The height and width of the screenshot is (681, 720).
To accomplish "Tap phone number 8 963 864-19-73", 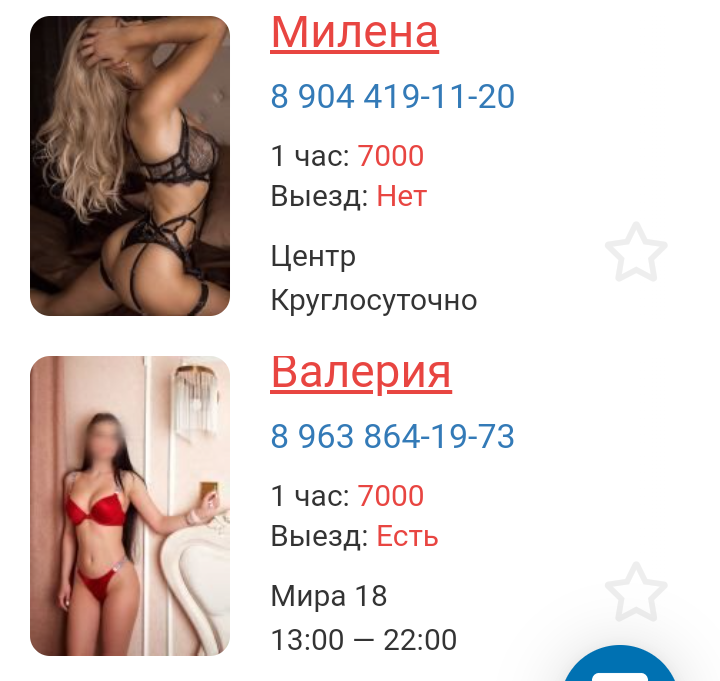I will coord(392,437).
